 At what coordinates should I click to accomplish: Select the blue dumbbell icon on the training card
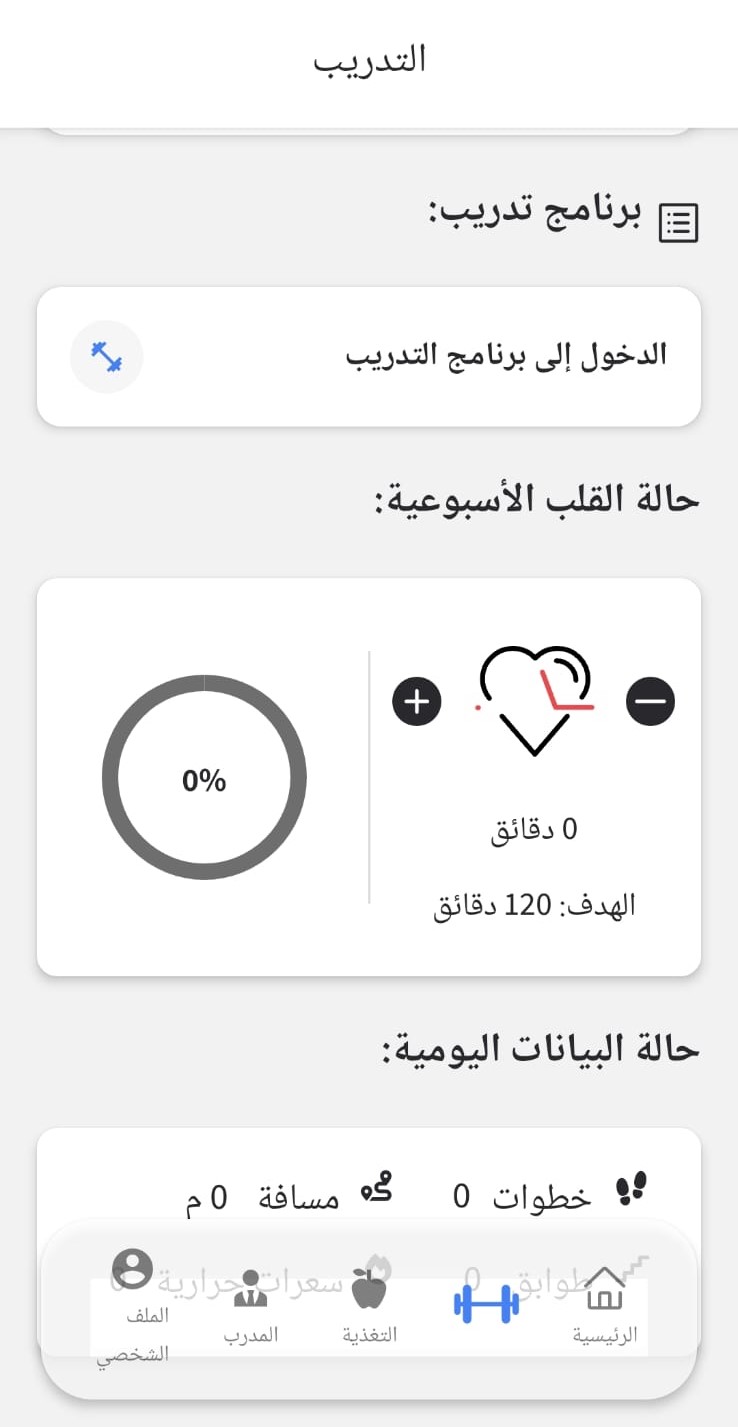point(106,356)
